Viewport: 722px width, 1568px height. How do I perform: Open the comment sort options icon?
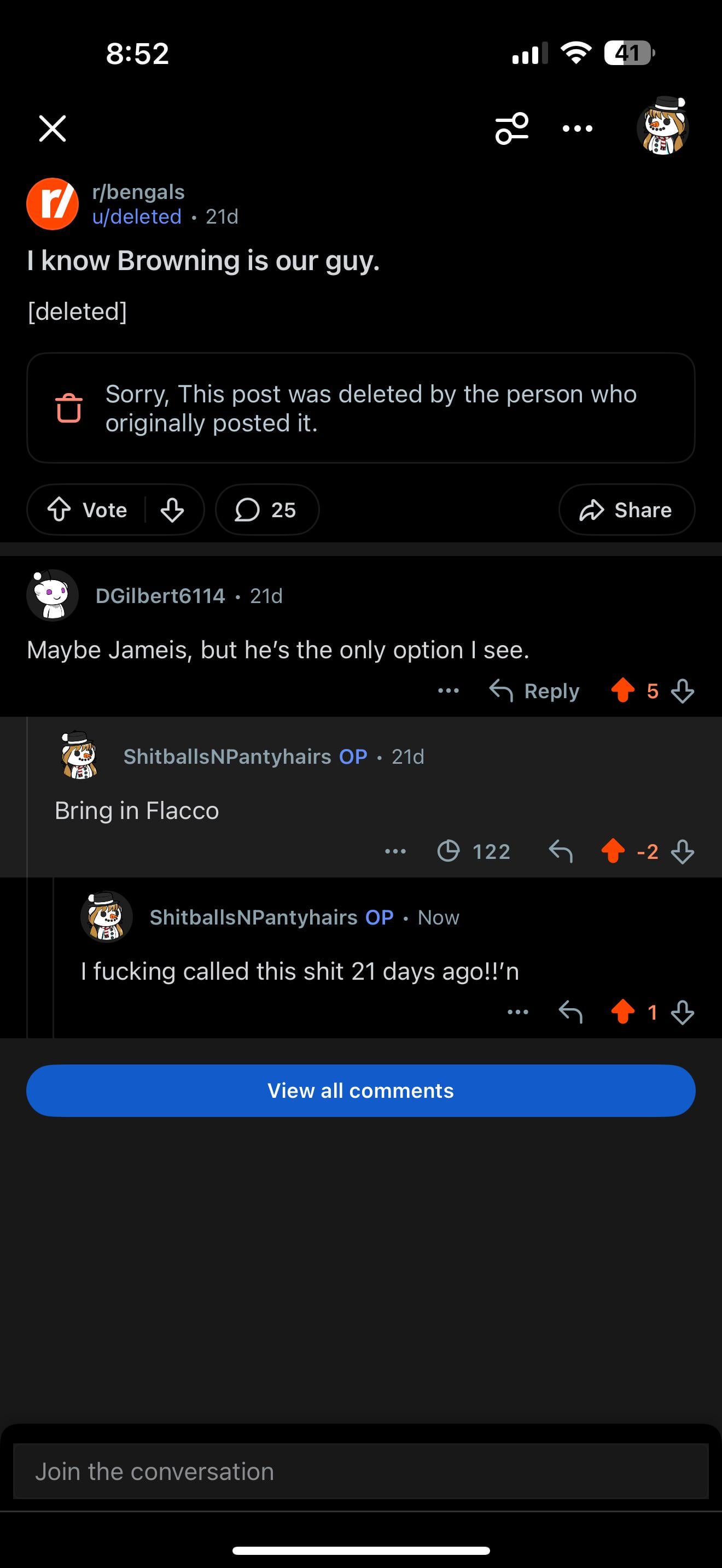point(511,128)
